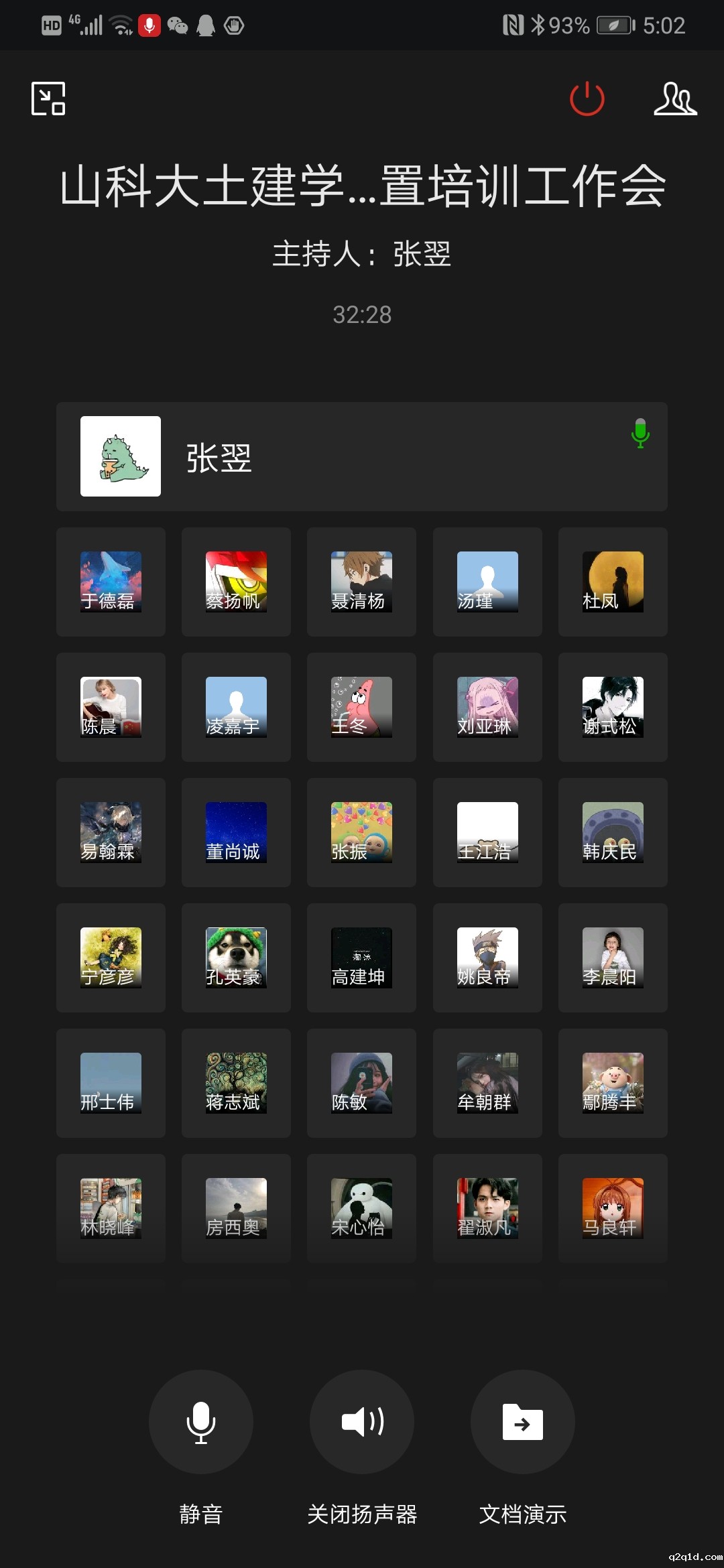
Task: Tap on participant 刘亚琳
Action: tap(487, 707)
